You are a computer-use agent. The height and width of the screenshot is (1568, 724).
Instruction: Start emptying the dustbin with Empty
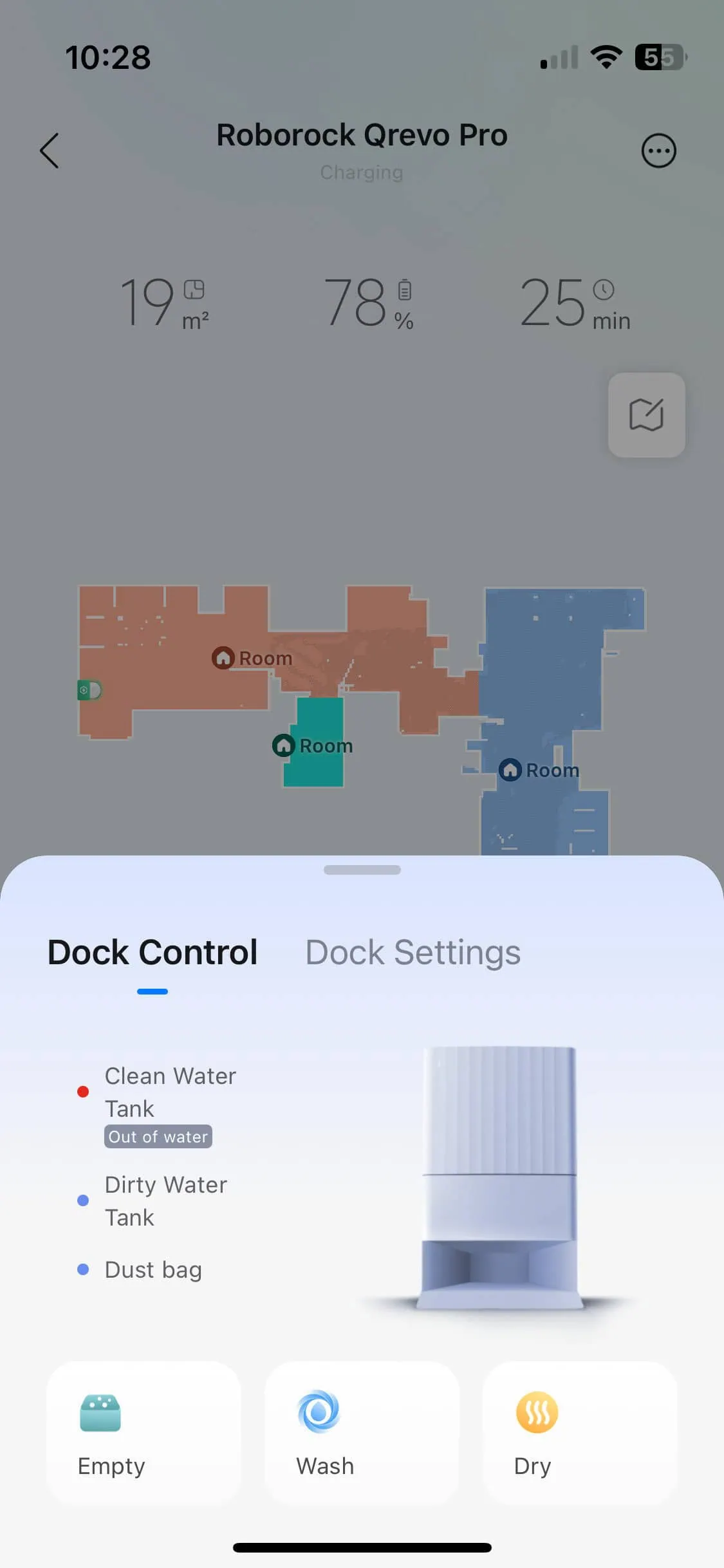144,1432
